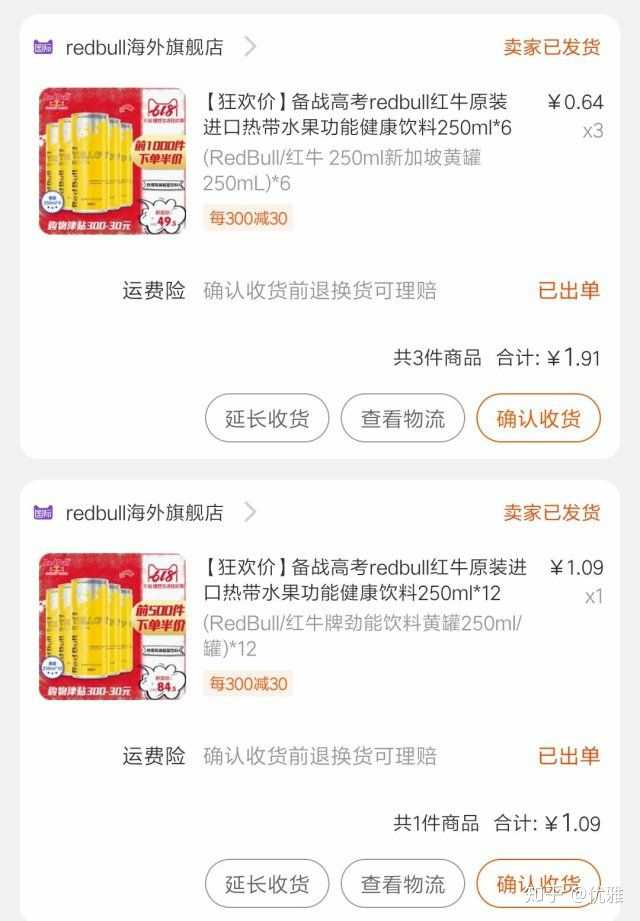The height and width of the screenshot is (921, 640).
Task: Open the 250ml*6 Red Bull product image
Action: coord(113,161)
